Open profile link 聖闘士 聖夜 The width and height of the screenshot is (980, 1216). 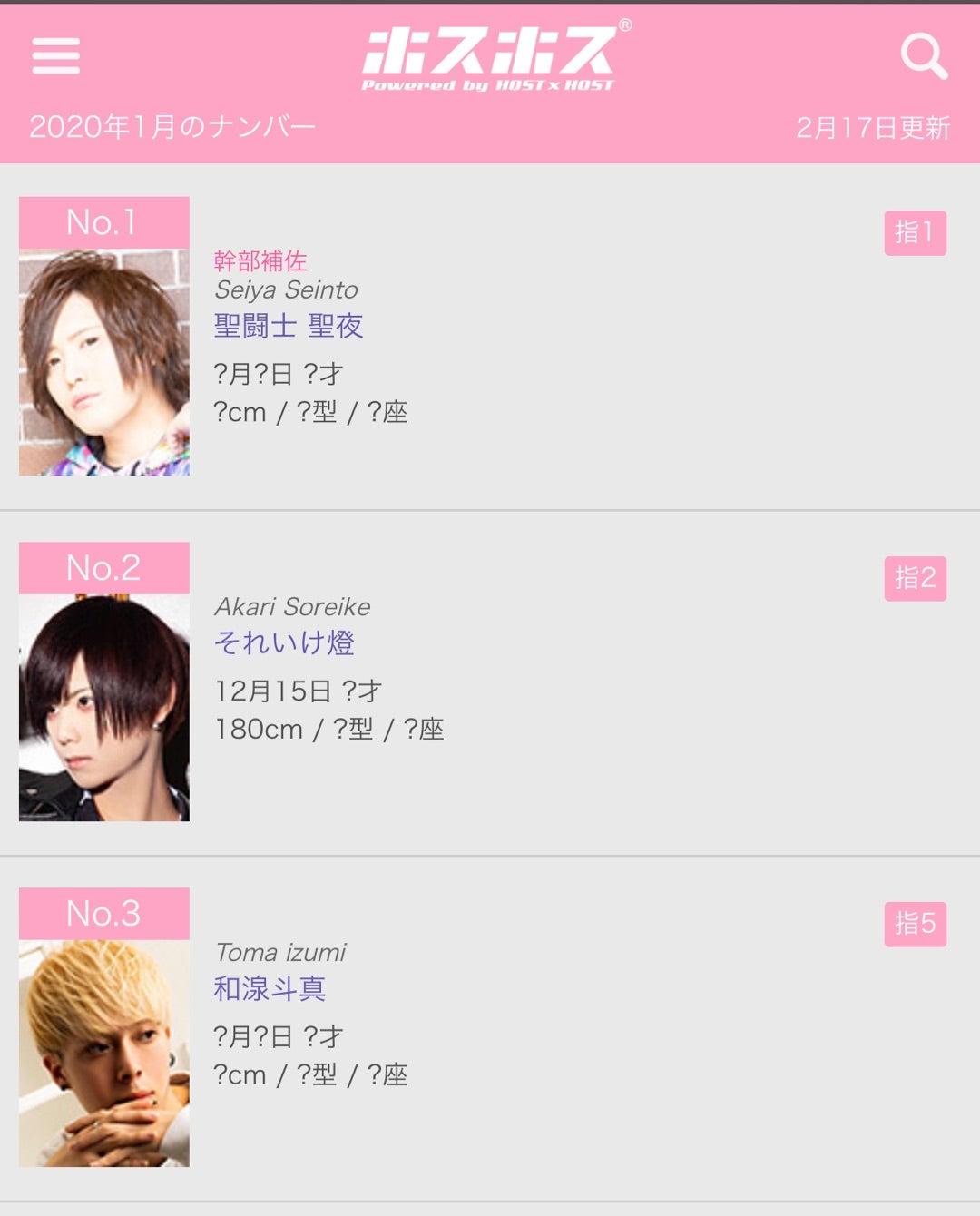click(289, 326)
